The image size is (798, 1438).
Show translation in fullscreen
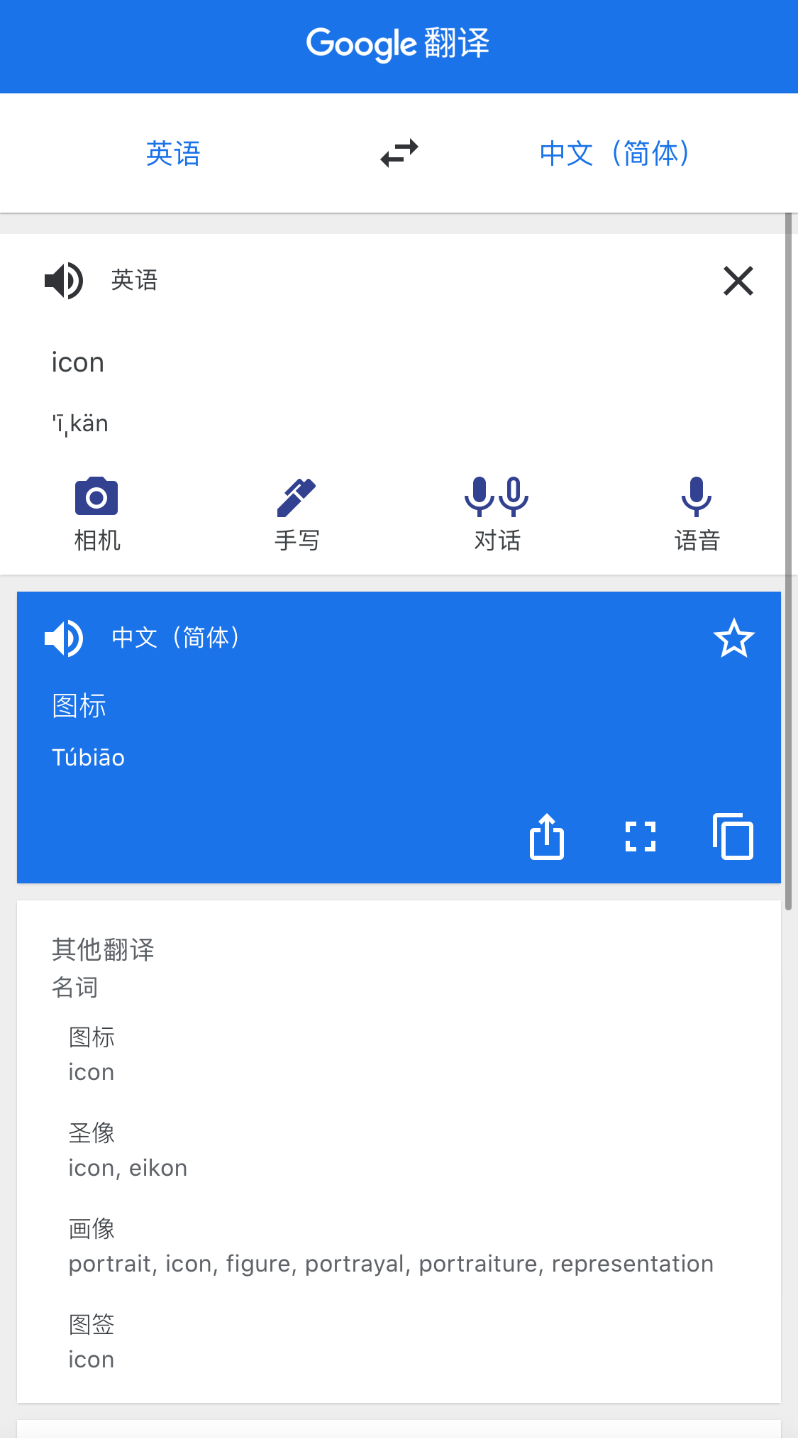(x=640, y=837)
